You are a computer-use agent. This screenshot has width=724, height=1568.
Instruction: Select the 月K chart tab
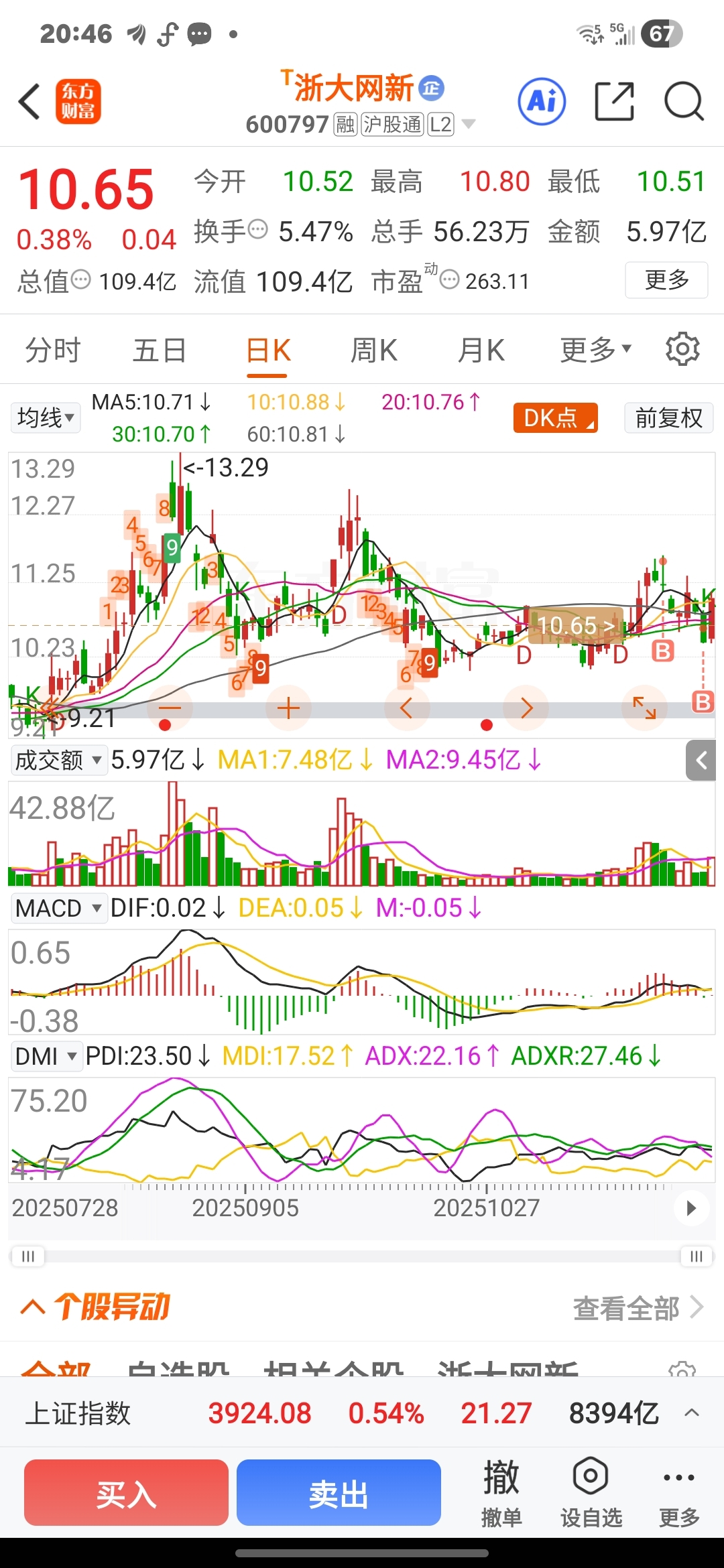[x=481, y=350]
